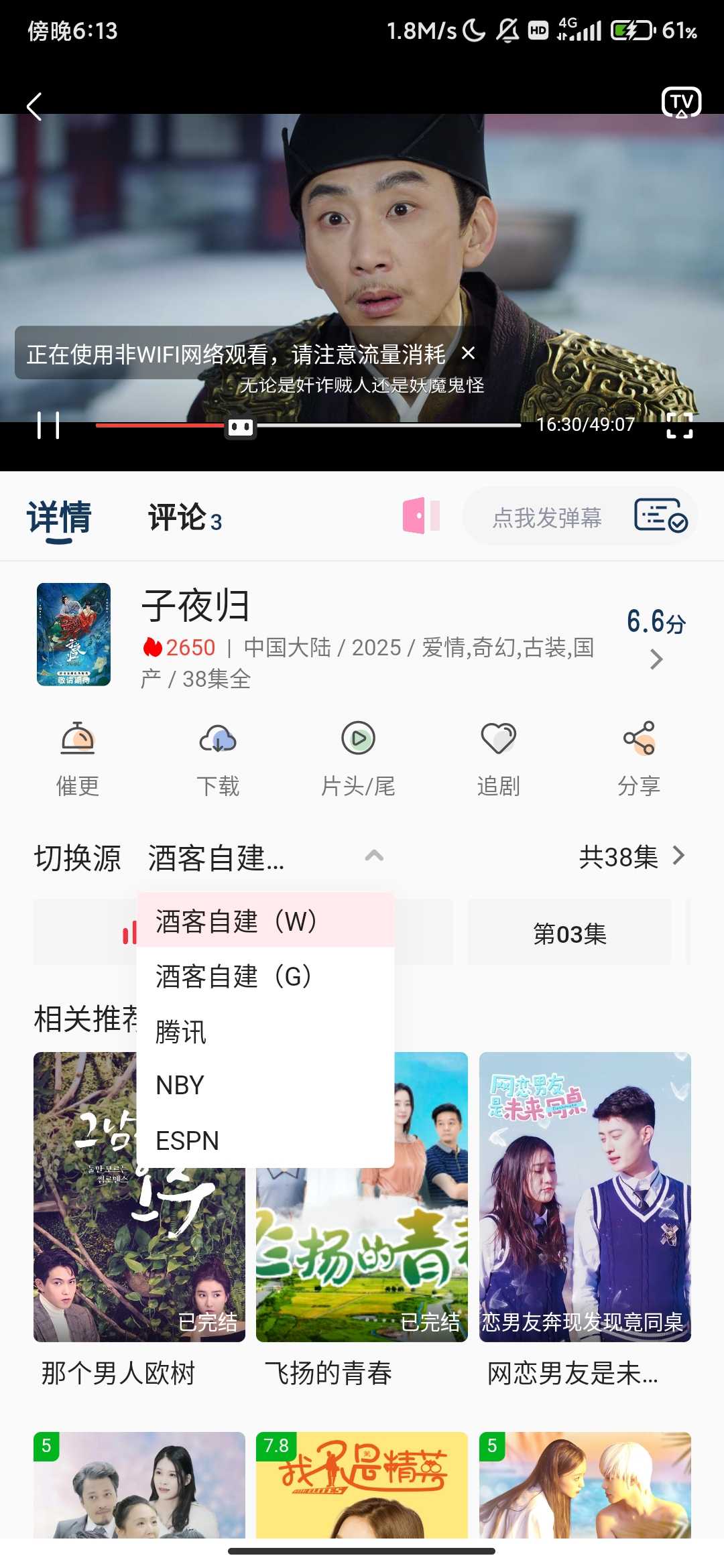Tap the 点我发弹幕 input box

pos(547,518)
